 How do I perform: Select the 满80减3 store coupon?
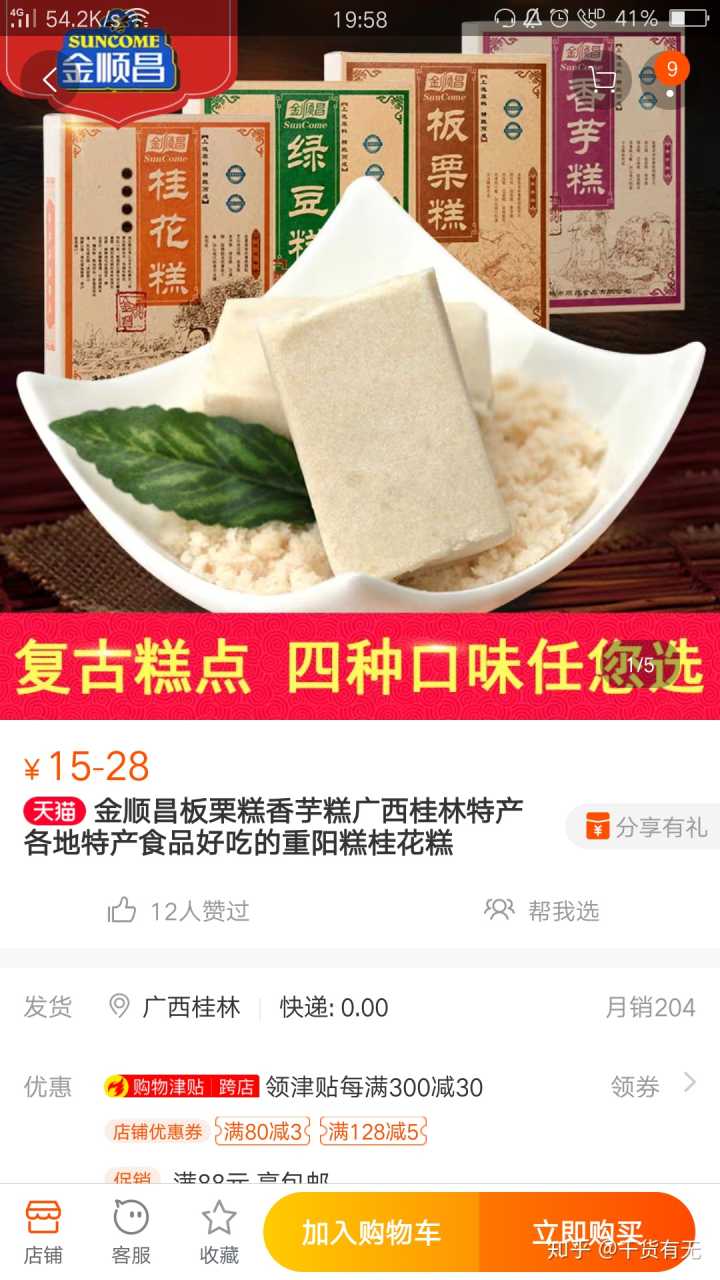click(x=264, y=1132)
